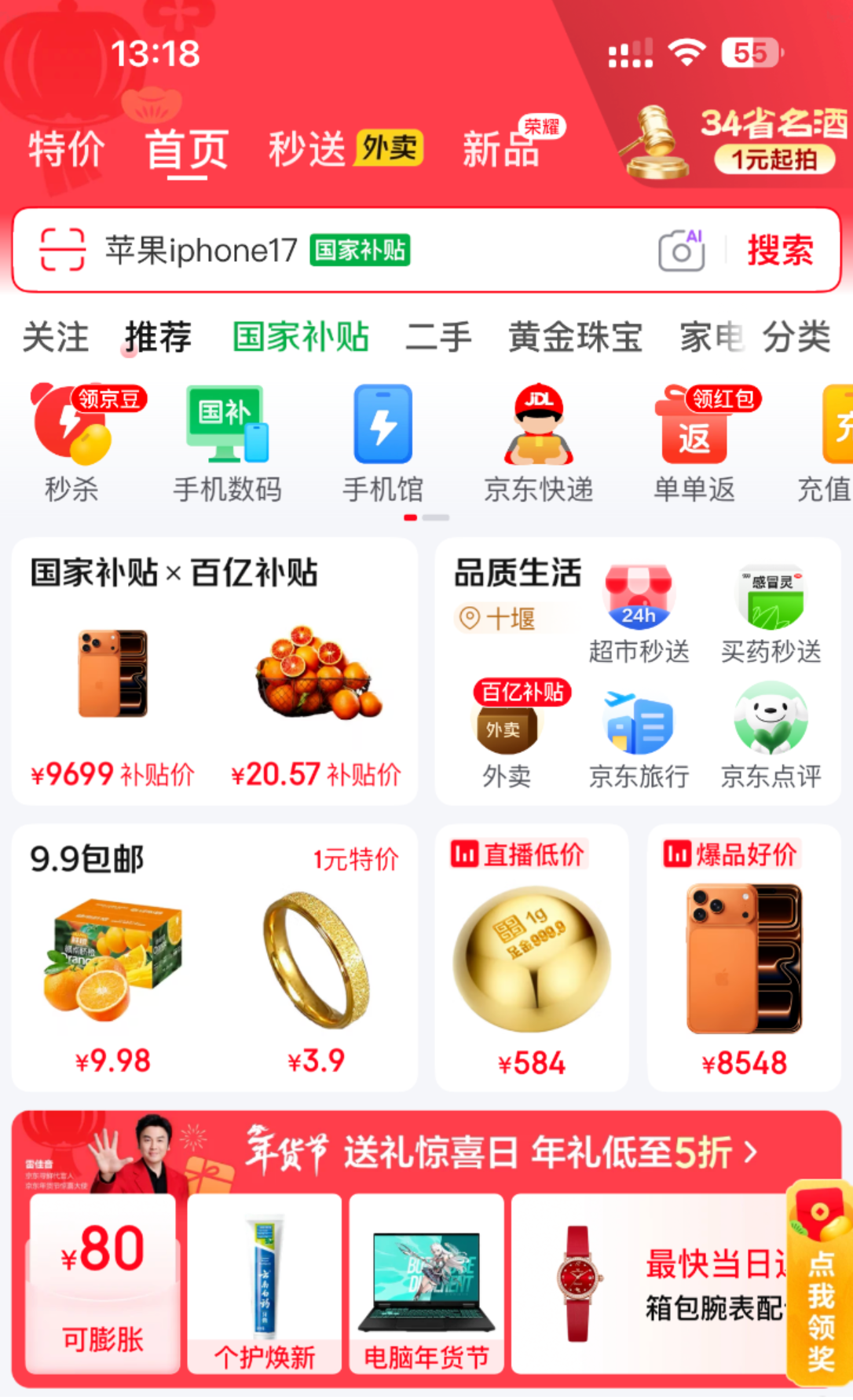The height and width of the screenshot is (1400, 853).
Task: Tap the 搜索 button
Action: pyautogui.click(x=779, y=250)
